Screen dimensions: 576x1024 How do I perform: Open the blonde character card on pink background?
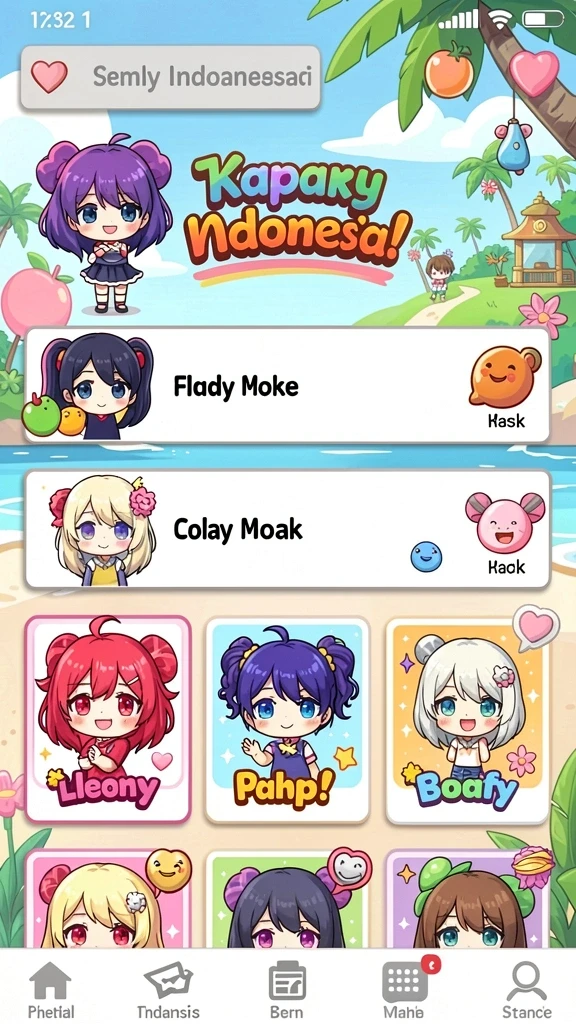[108, 899]
